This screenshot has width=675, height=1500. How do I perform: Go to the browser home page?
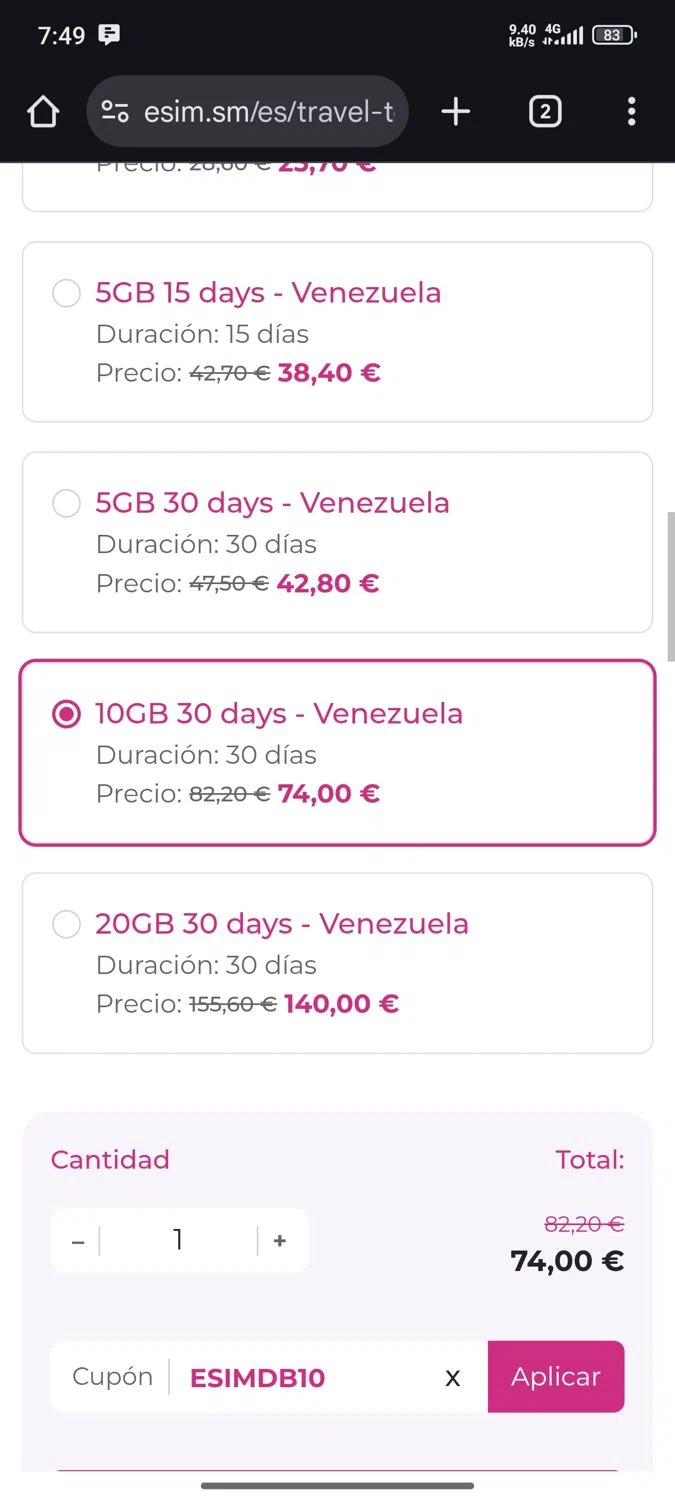[x=43, y=112]
